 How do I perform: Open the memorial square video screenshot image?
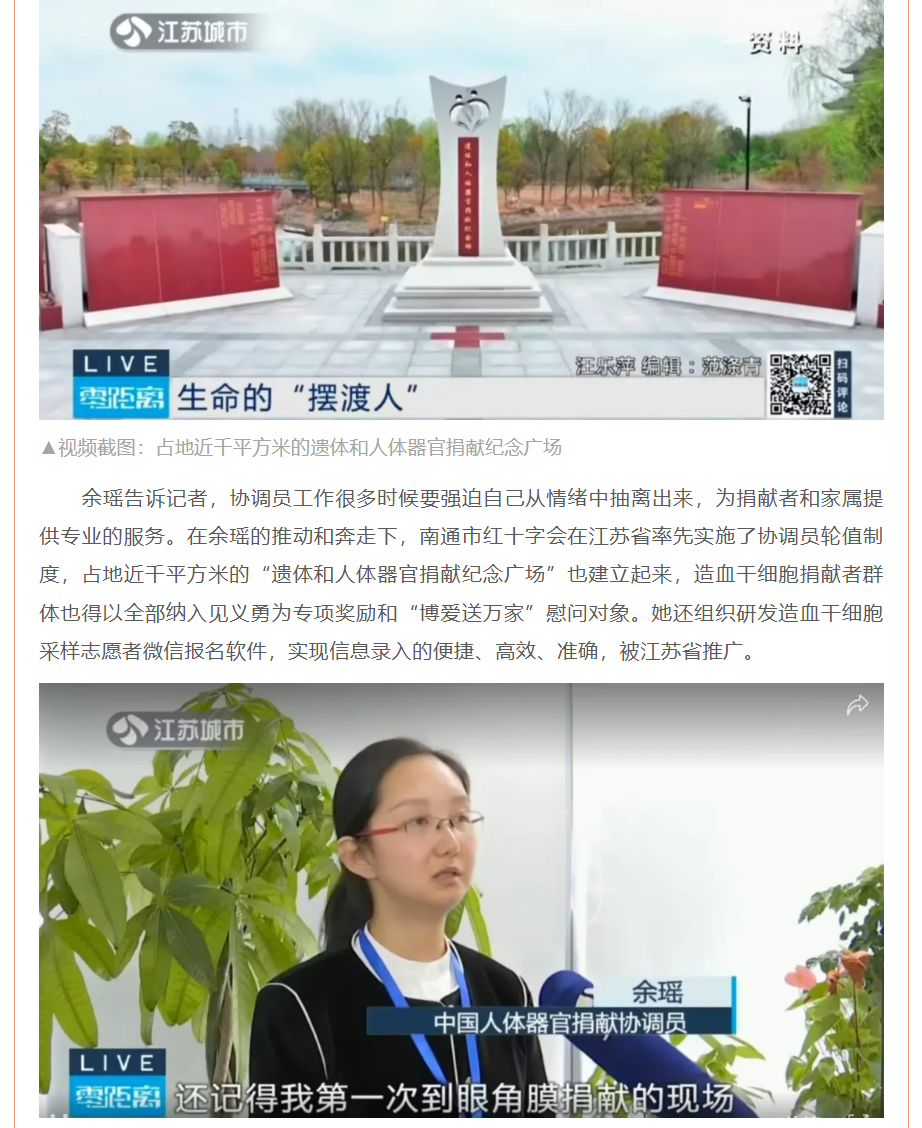(x=461, y=210)
